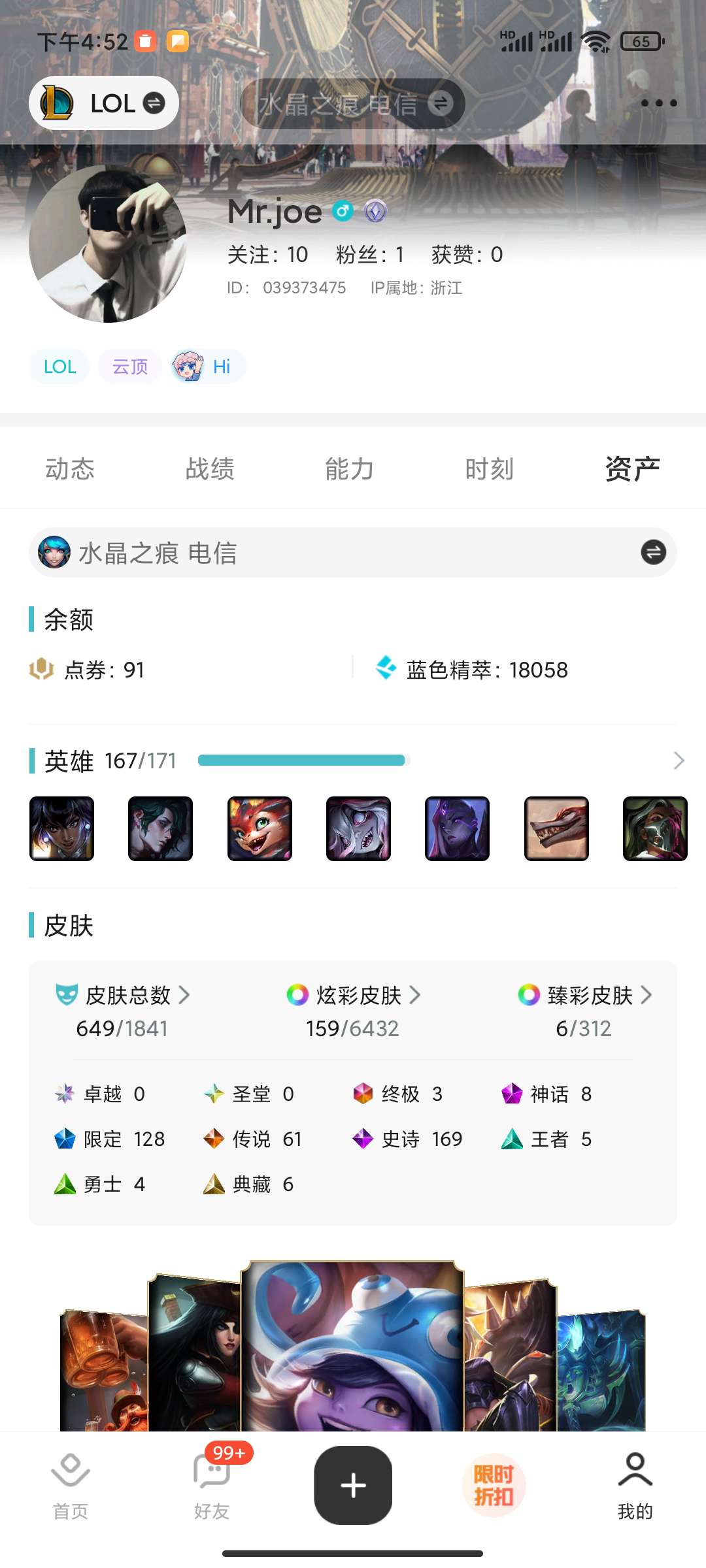Screen dimensions: 706x1568
Task: Switch to the 动态 tab
Action: [x=70, y=468]
